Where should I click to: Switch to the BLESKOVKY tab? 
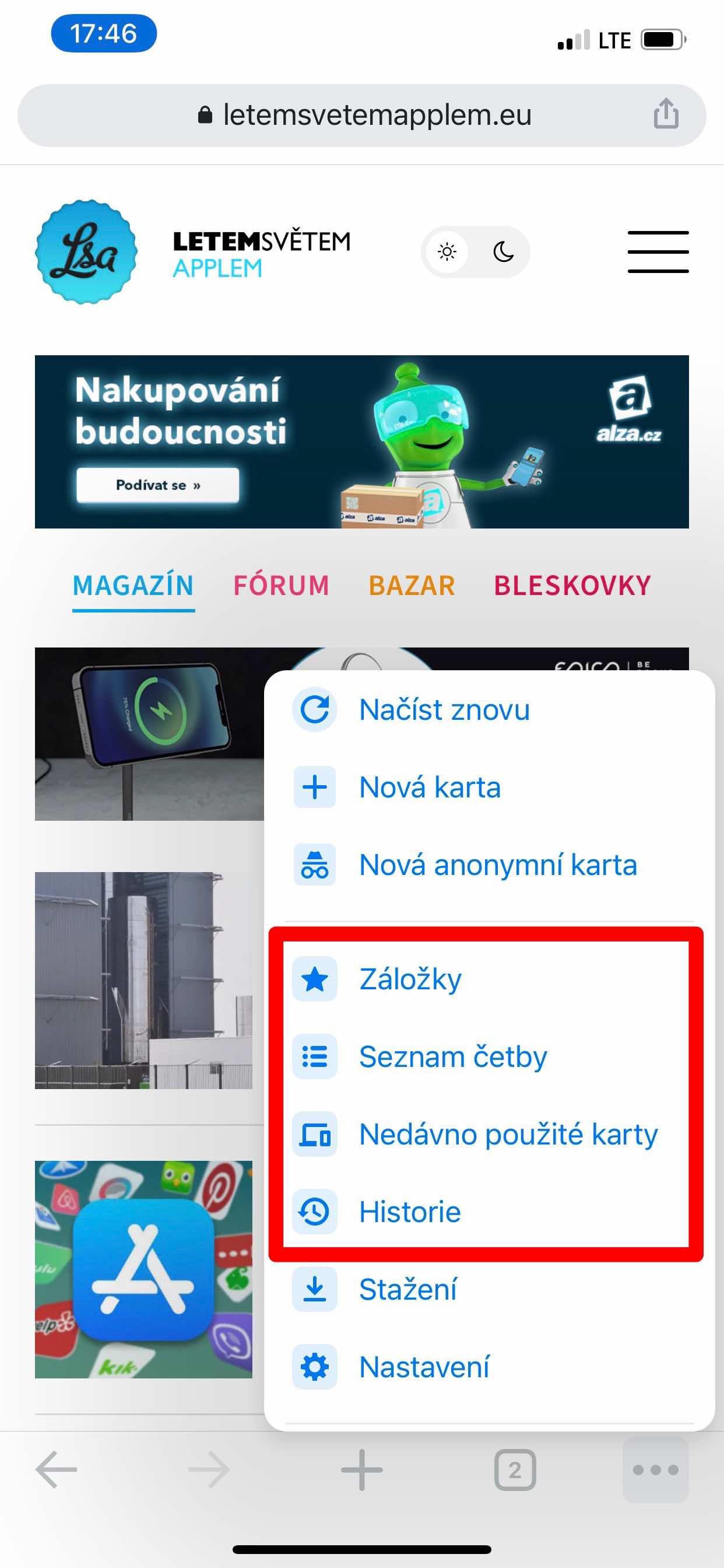tap(572, 586)
